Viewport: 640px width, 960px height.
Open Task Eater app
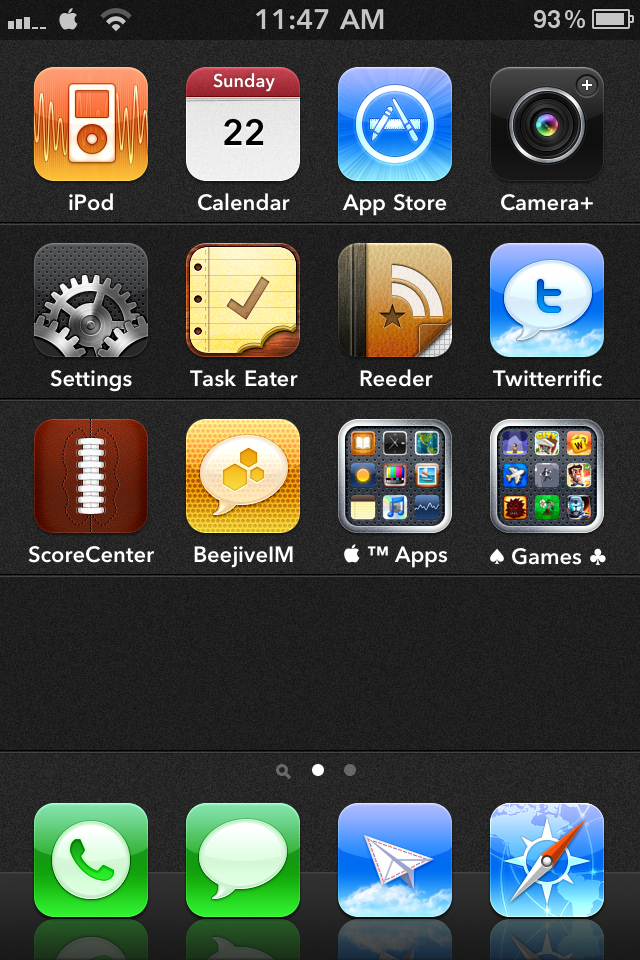(243, 300)
